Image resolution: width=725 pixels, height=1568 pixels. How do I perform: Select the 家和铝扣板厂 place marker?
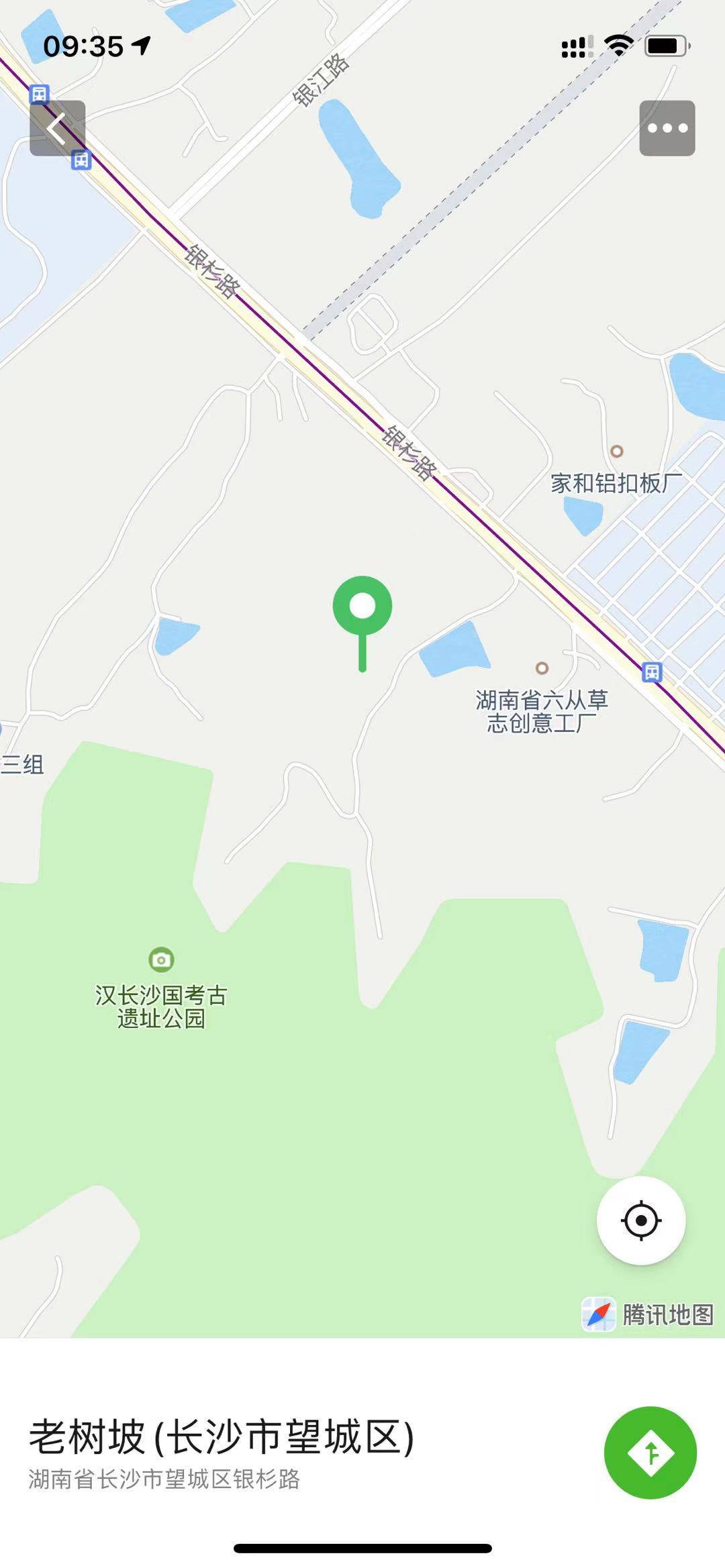click(x=616, y=452)
